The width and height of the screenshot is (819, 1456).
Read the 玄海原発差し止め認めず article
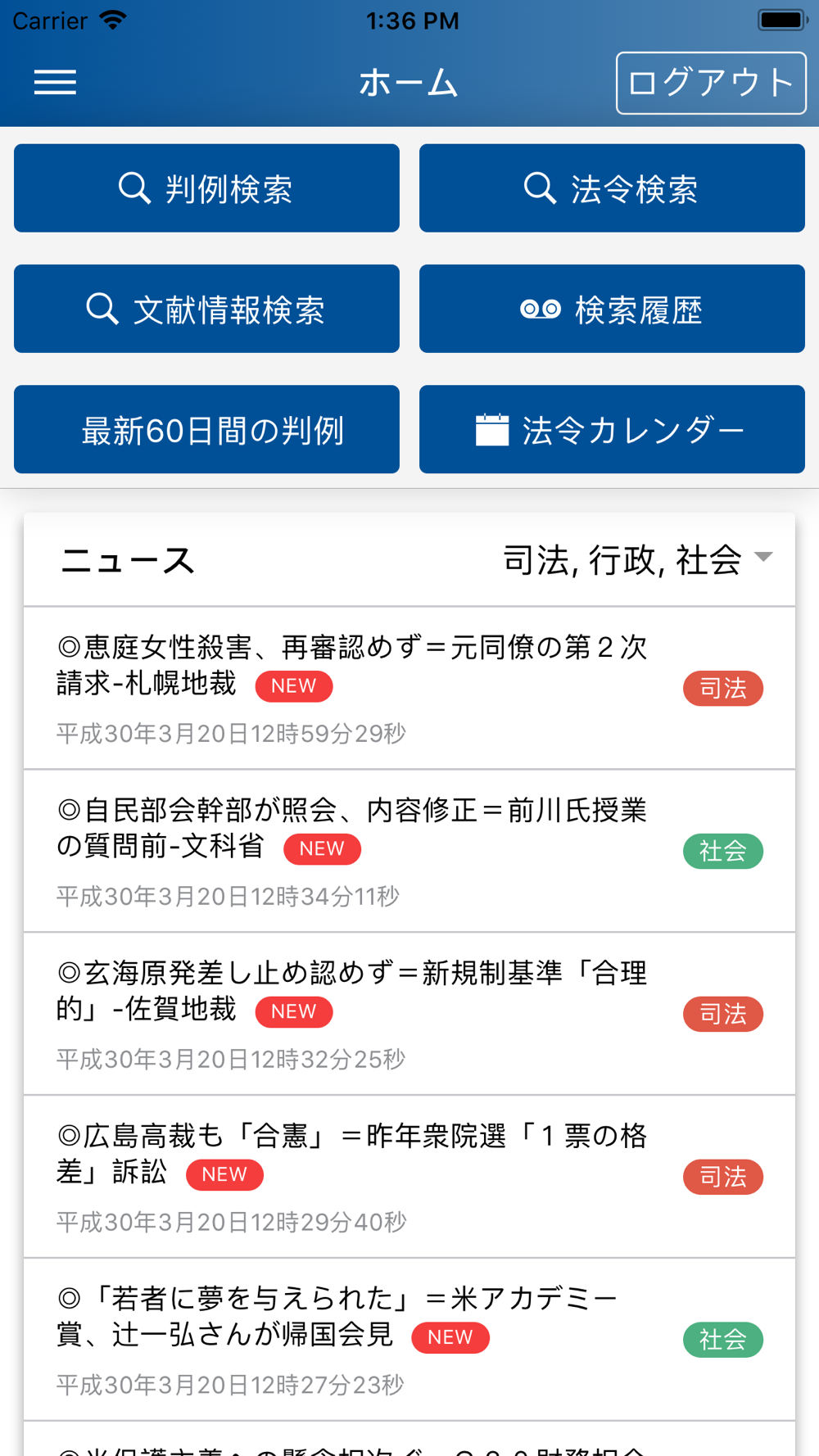[409, 1014]
